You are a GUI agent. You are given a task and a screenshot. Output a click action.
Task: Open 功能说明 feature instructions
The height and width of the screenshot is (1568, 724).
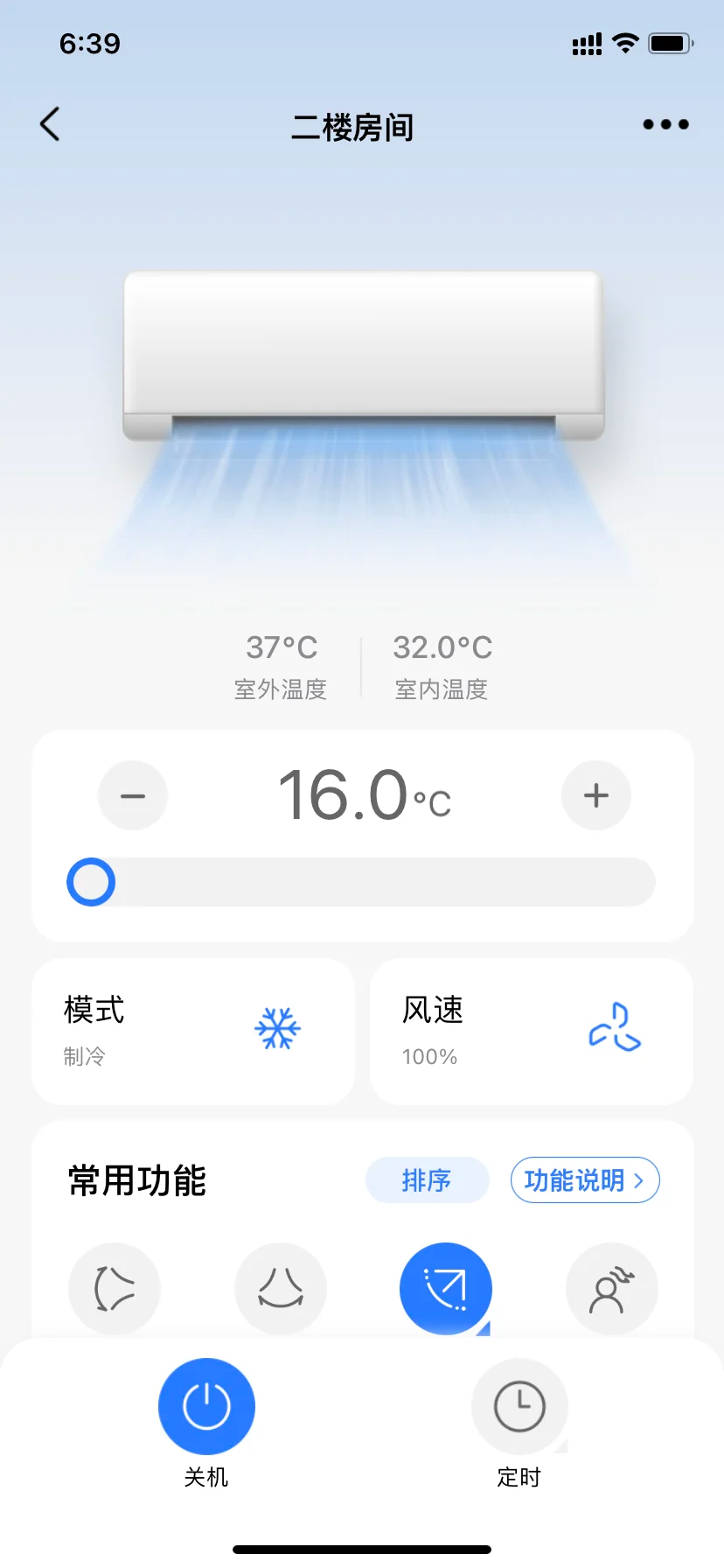[584, 1180]
